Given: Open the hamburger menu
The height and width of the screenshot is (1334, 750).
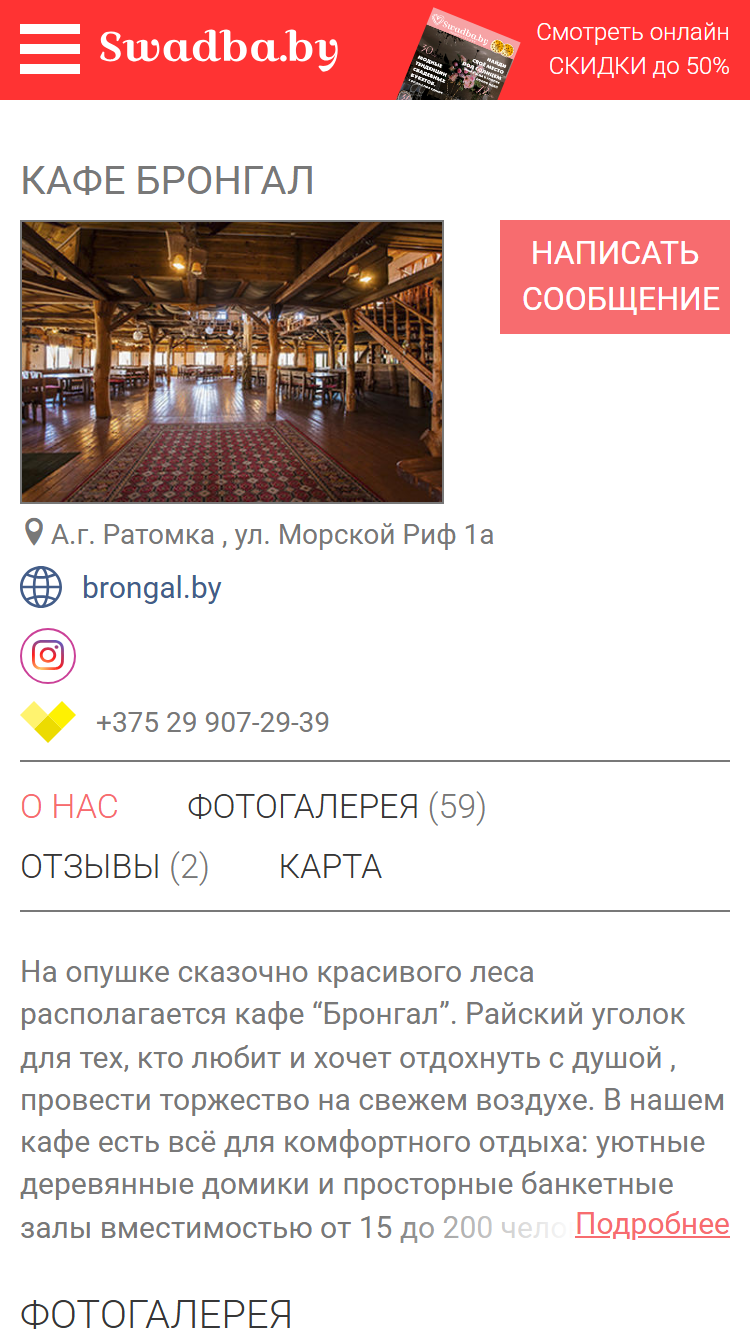Looking at the screenshot, I should point(50,49).
